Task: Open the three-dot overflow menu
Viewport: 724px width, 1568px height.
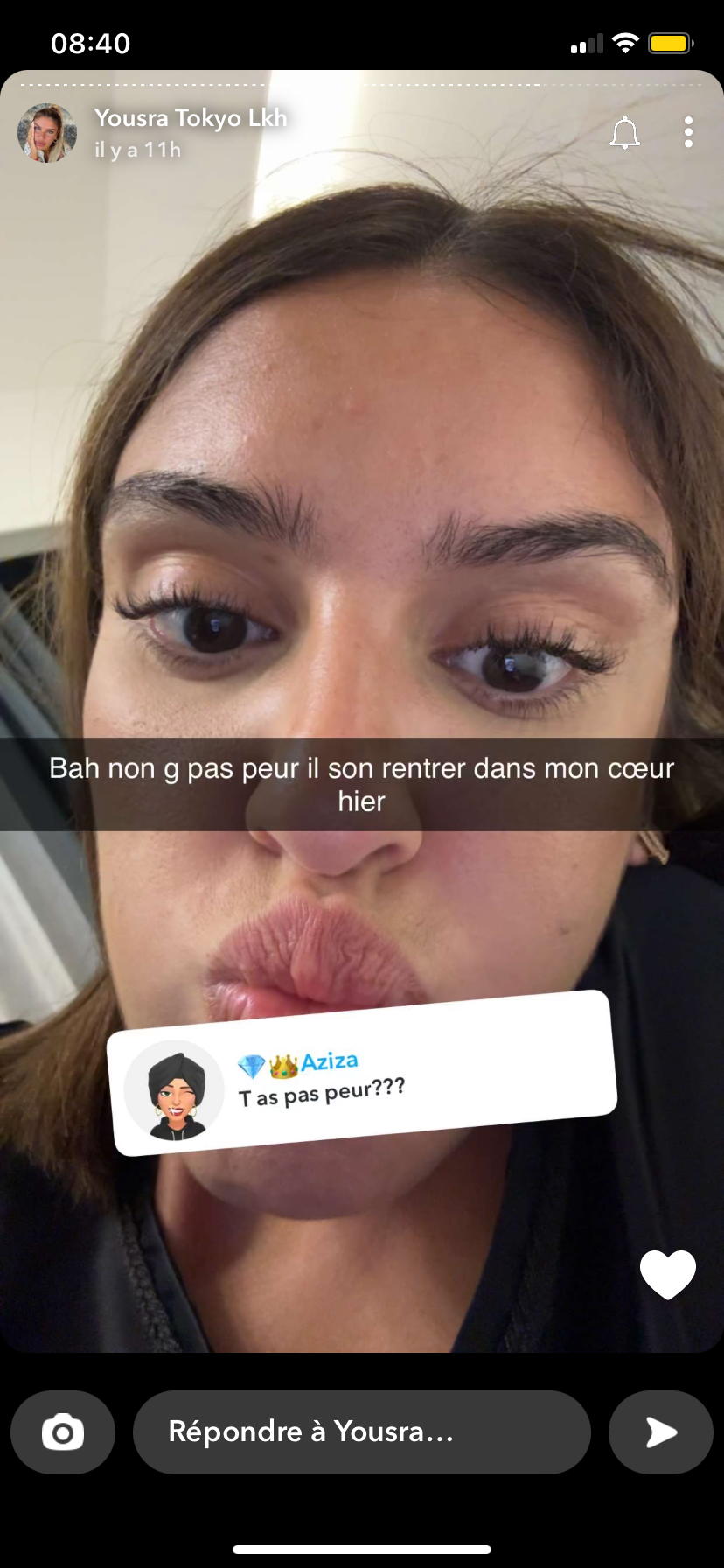Action: point(688,132)
